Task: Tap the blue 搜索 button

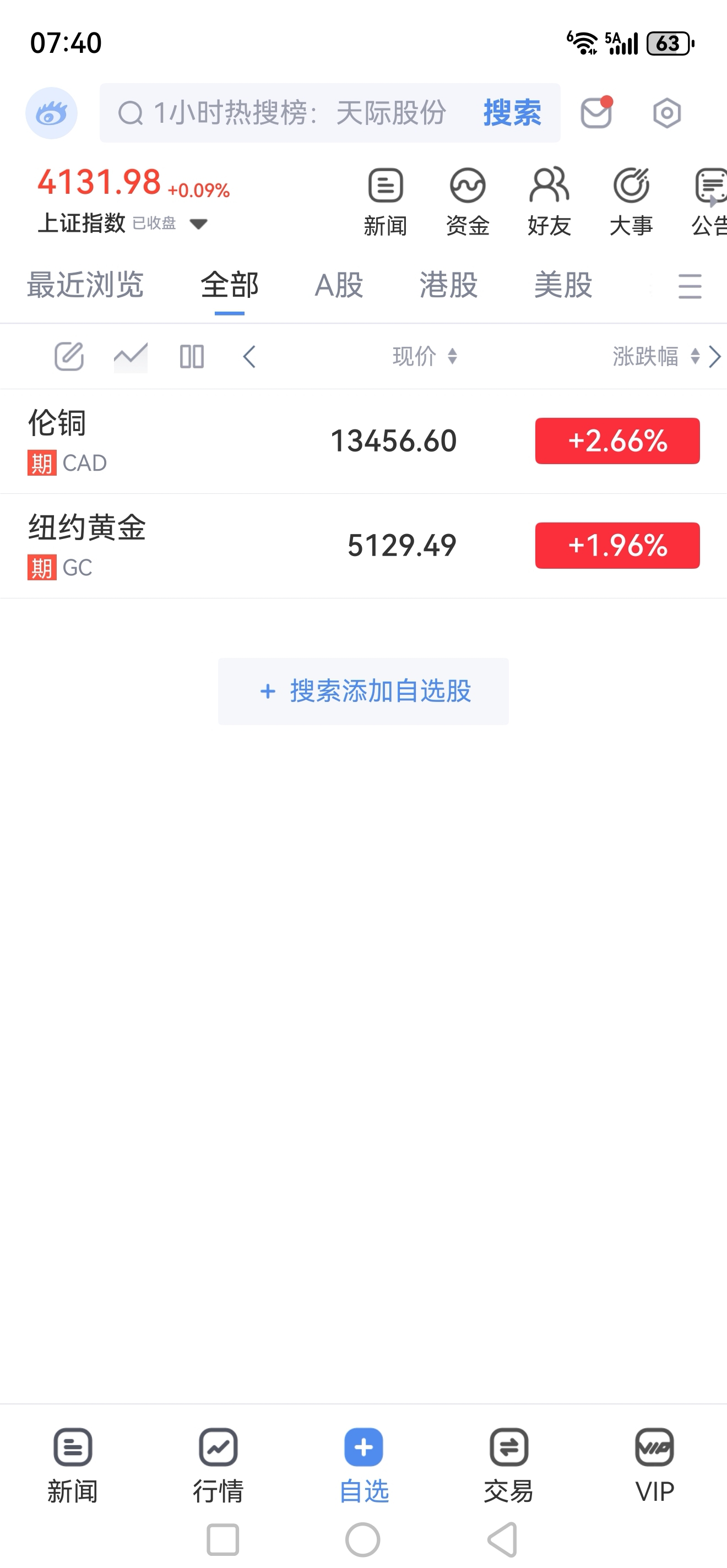Action: click(x=512, y=113)
